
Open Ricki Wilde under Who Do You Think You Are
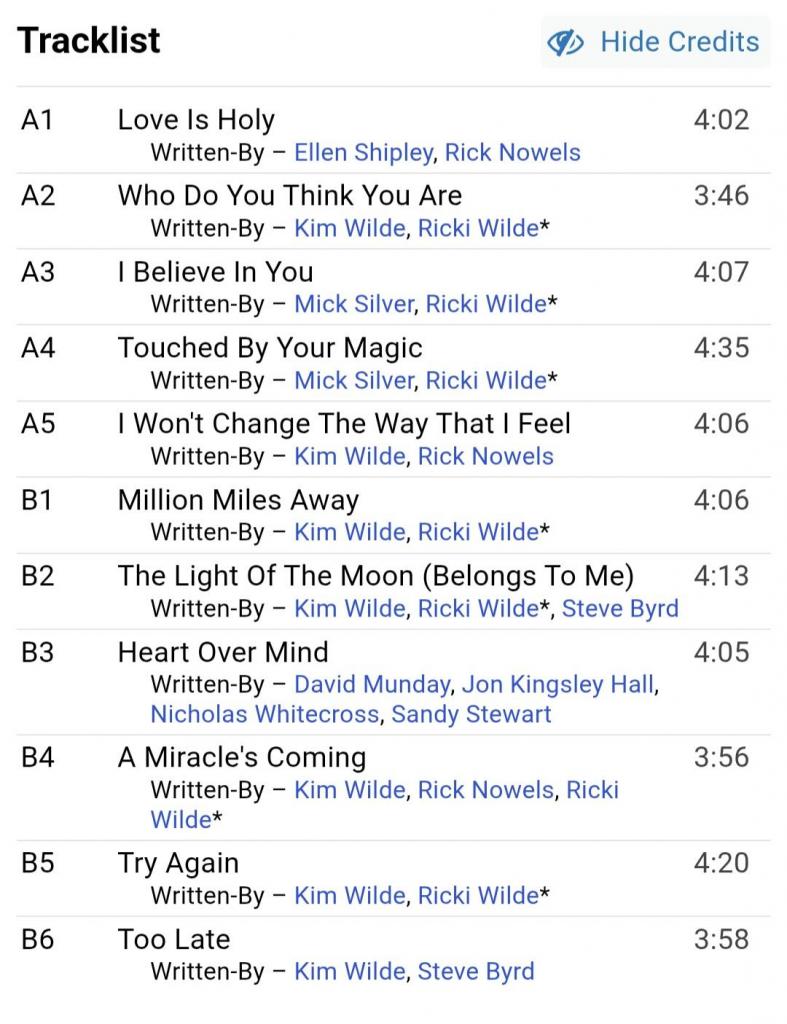[478, 229]
